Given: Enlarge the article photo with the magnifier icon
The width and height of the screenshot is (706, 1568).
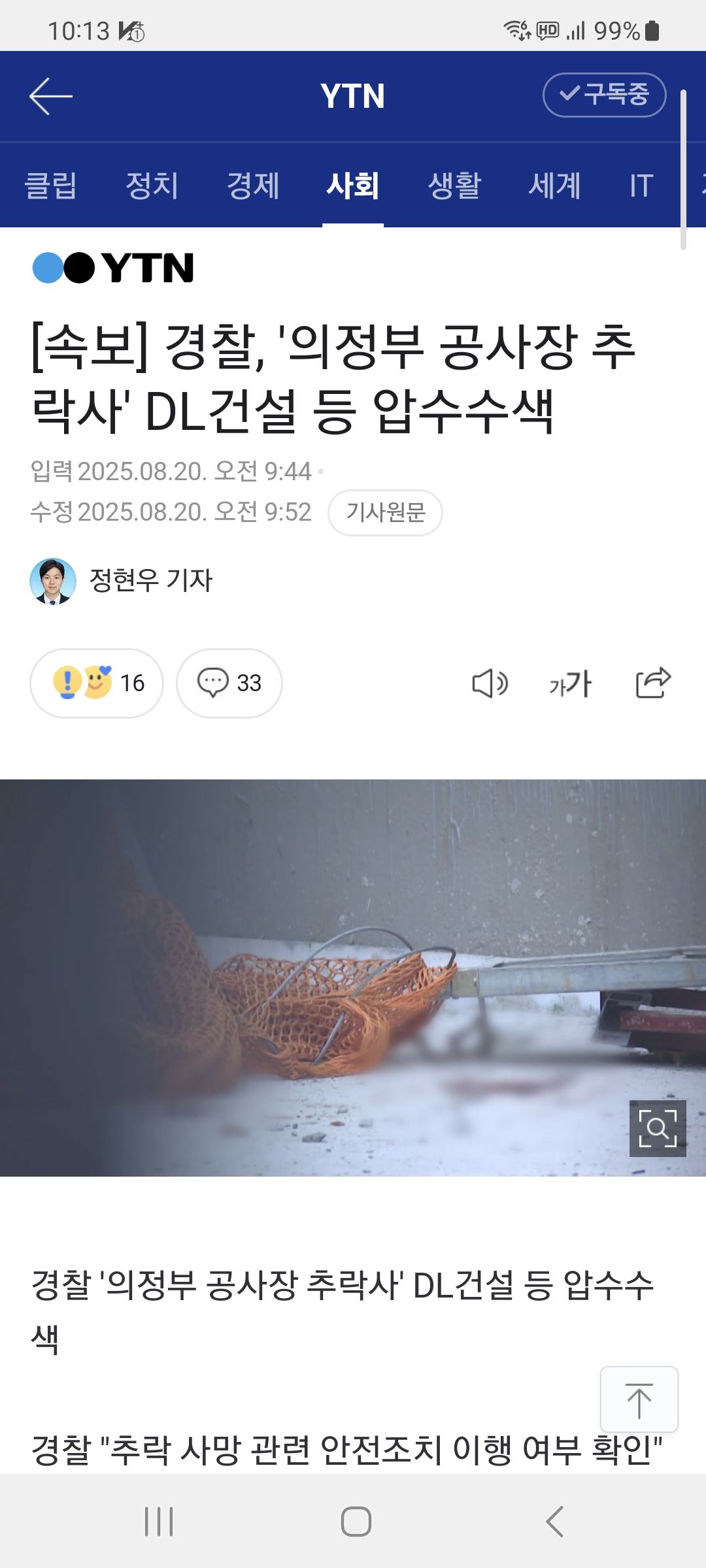Looking at the screenshot, I should [x=657, y=1128].
